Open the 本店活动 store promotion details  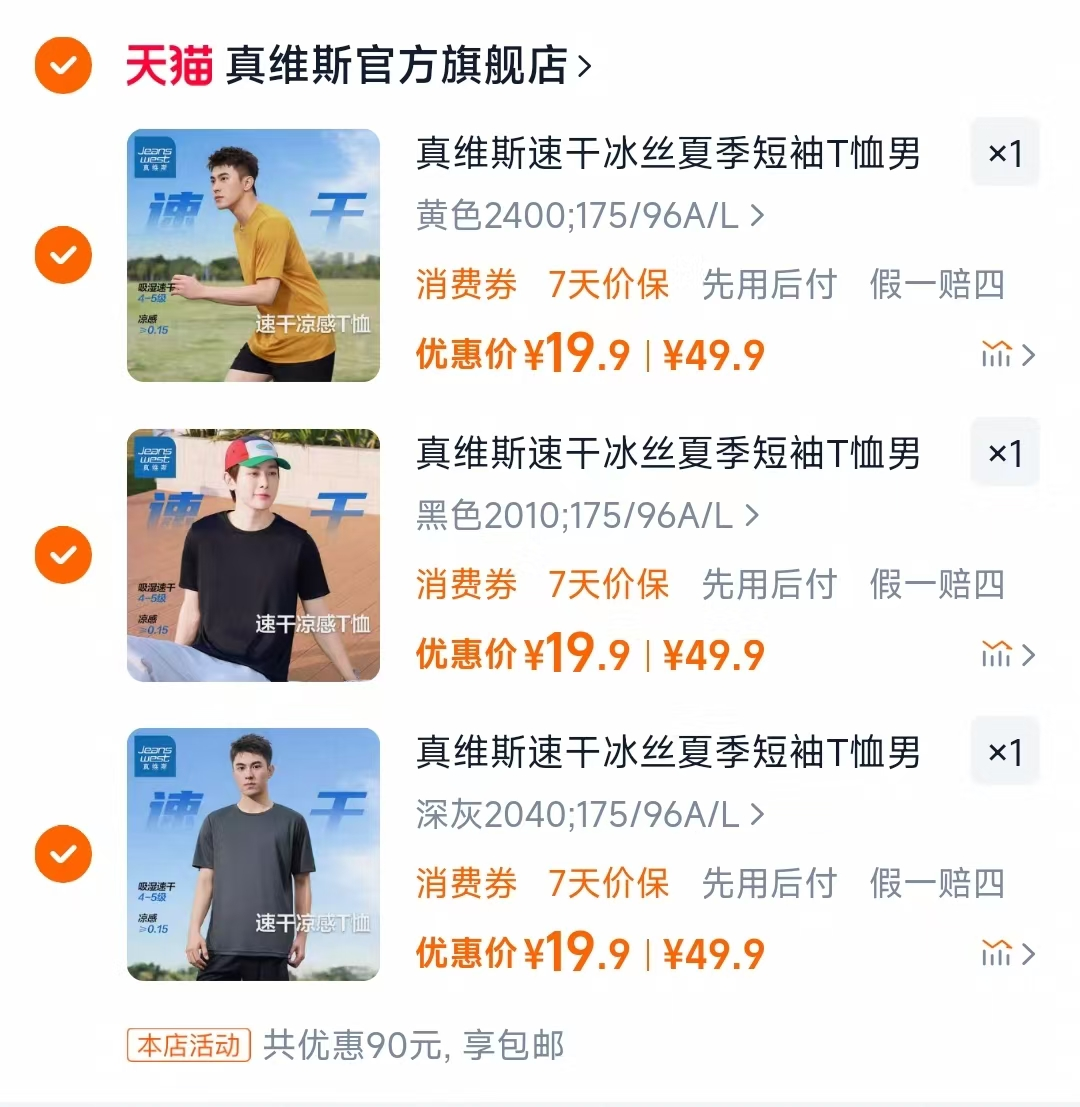pyautogui.click(x=188, y=1045)
